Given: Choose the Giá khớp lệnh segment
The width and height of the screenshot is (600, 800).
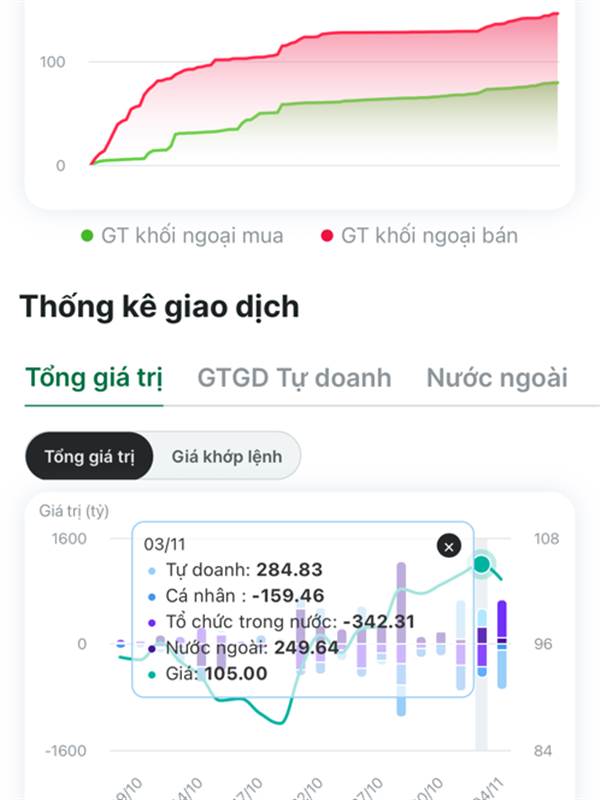Looking at the screenshot, I should click(x=227, y=456).
